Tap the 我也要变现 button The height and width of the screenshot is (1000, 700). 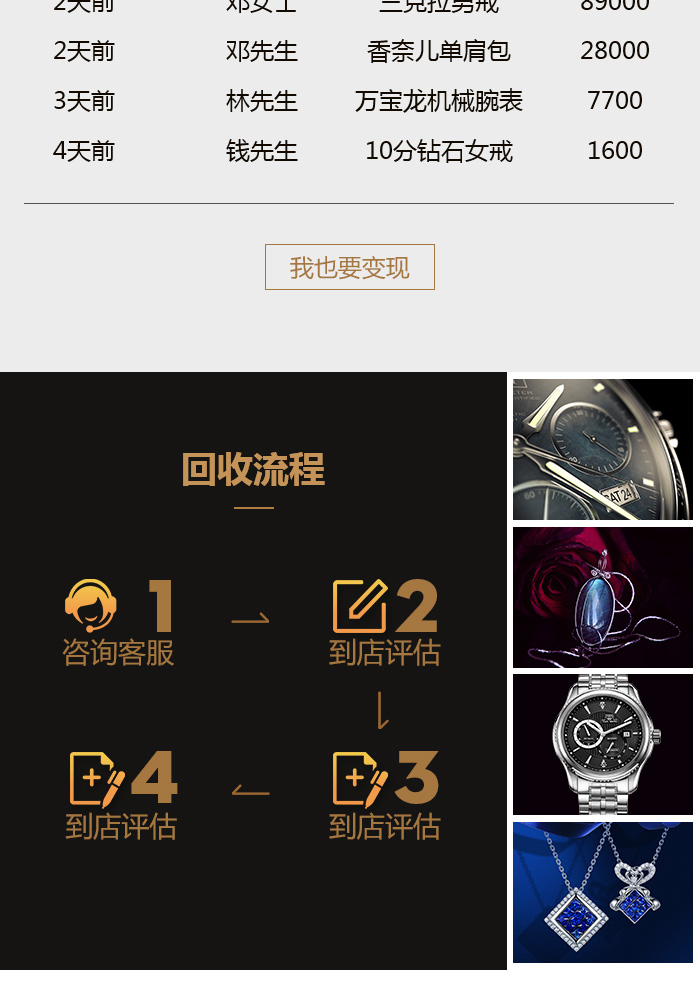[x=350, y=267]
